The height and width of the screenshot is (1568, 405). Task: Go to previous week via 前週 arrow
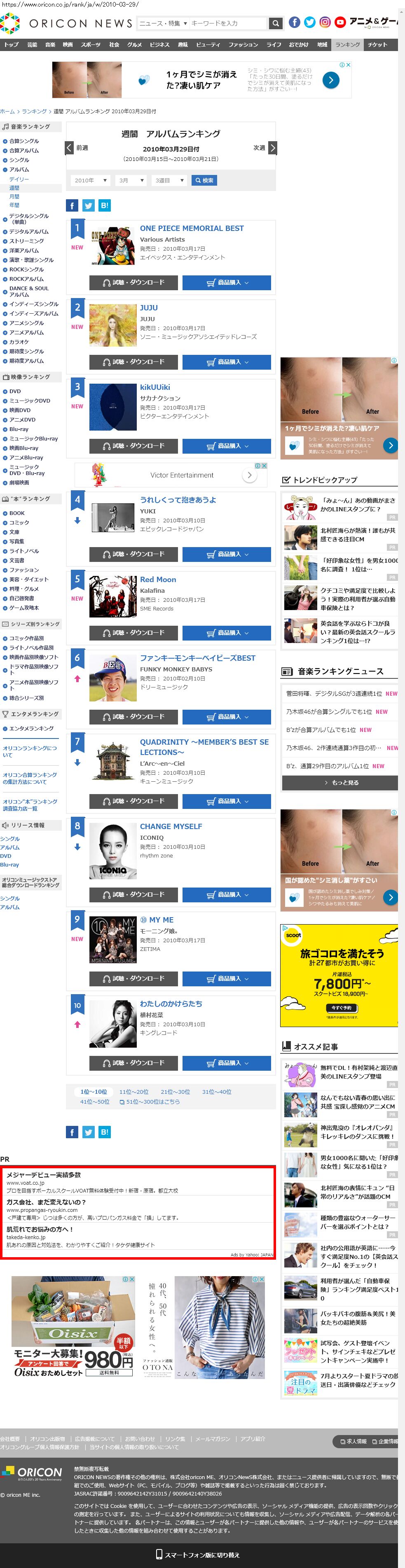point(70,148)
